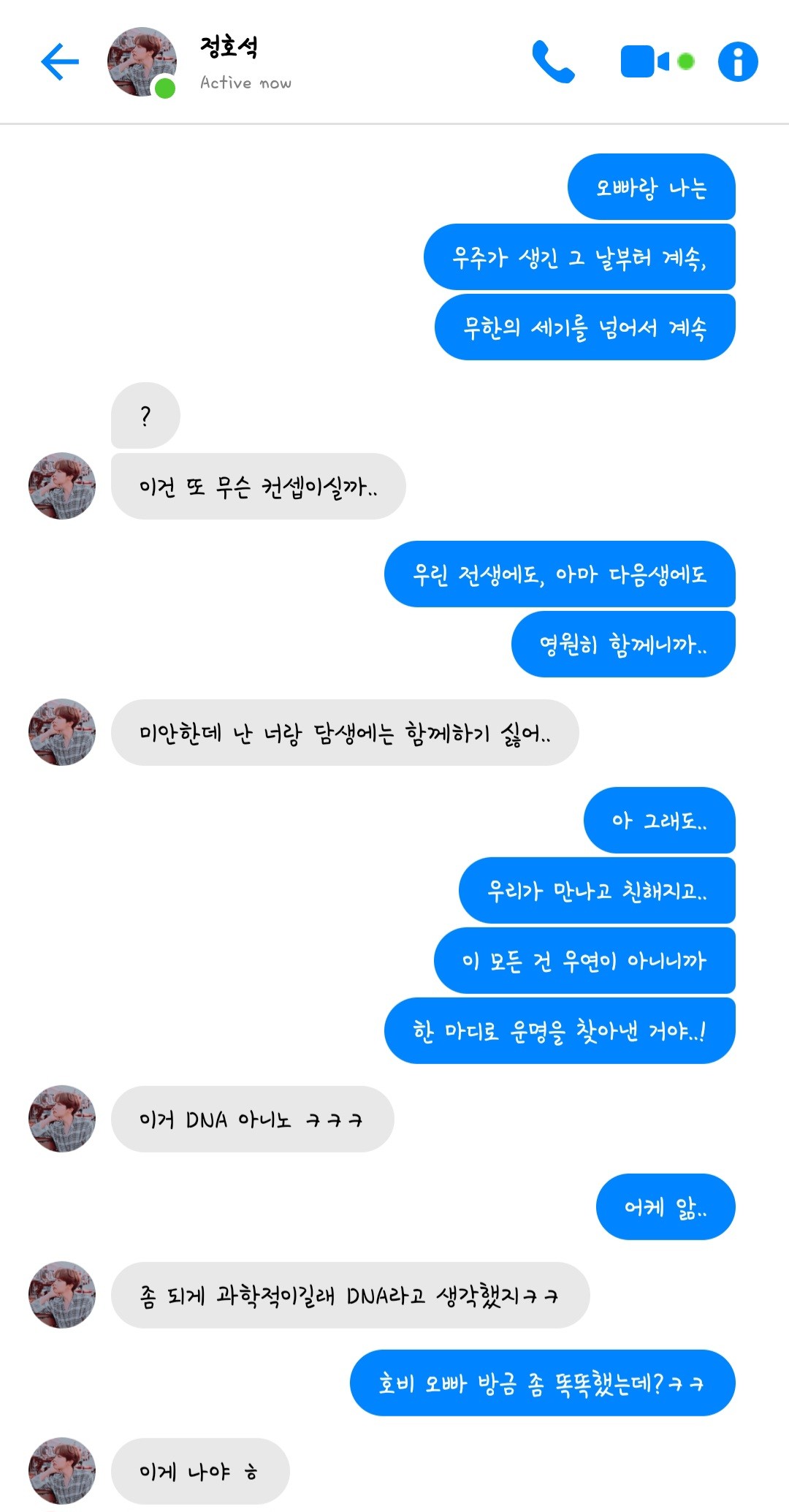
Task: Start a video call with 정호석
Action: pos(645,61)
